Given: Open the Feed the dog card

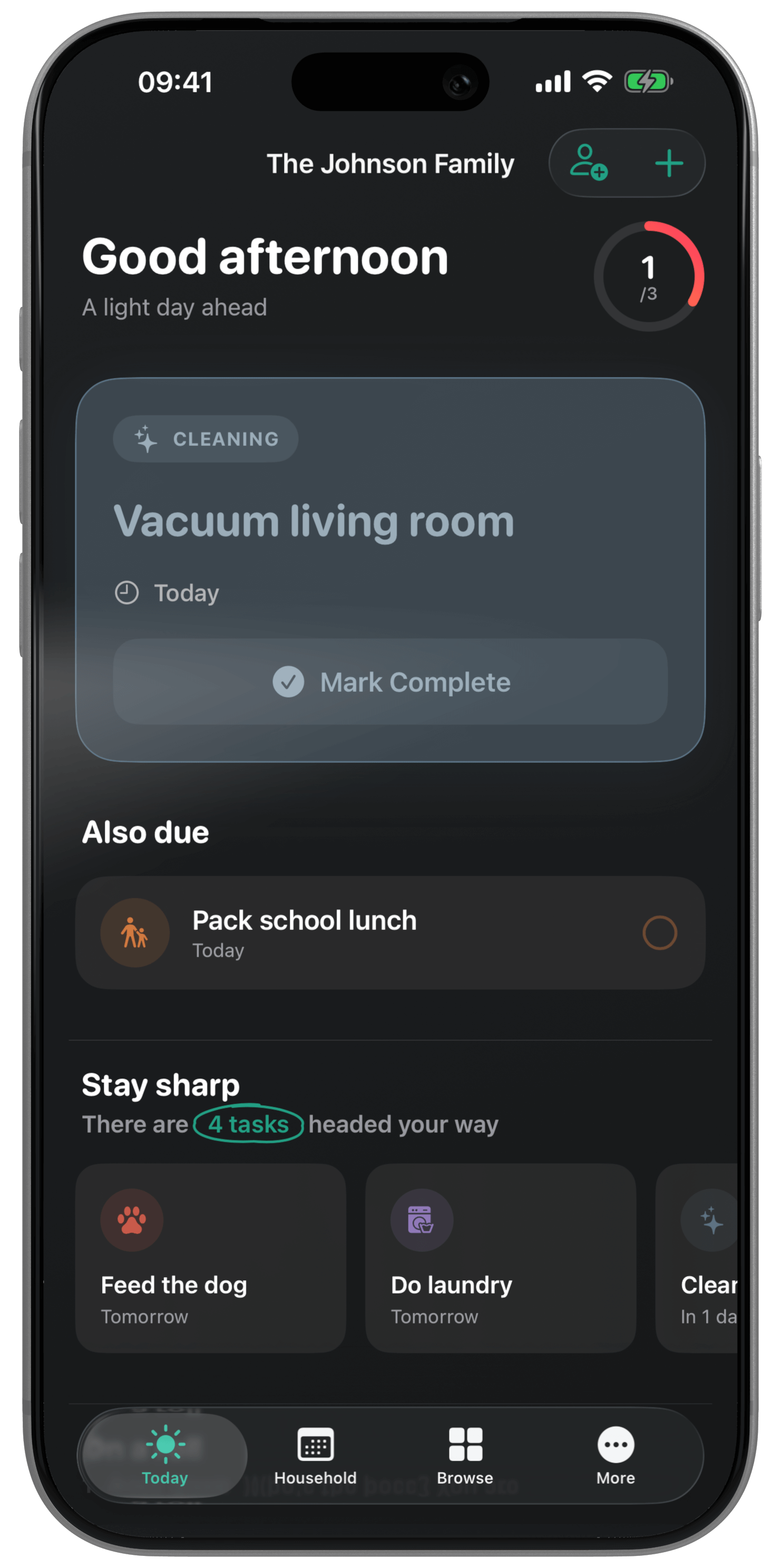Looking at the screenshot, I should [x=211, y=1258].
